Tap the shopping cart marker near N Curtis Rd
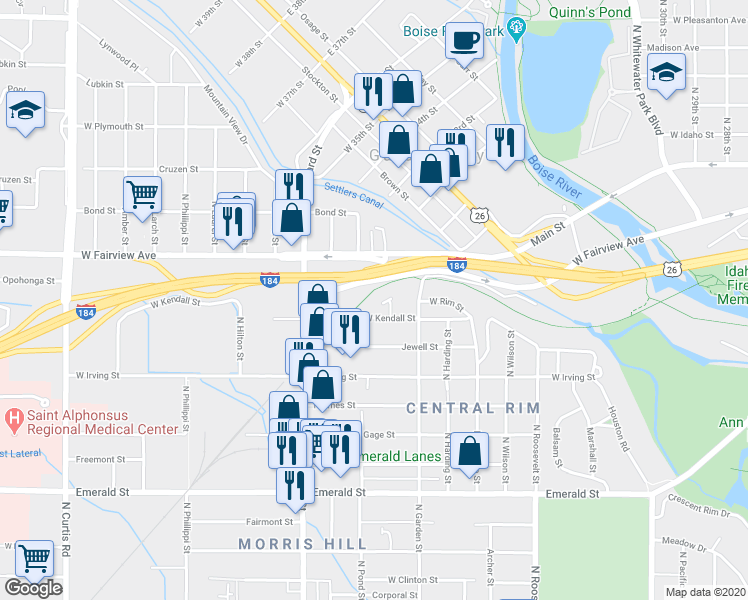Screen dimensions: 748x600 click(33, 559)
